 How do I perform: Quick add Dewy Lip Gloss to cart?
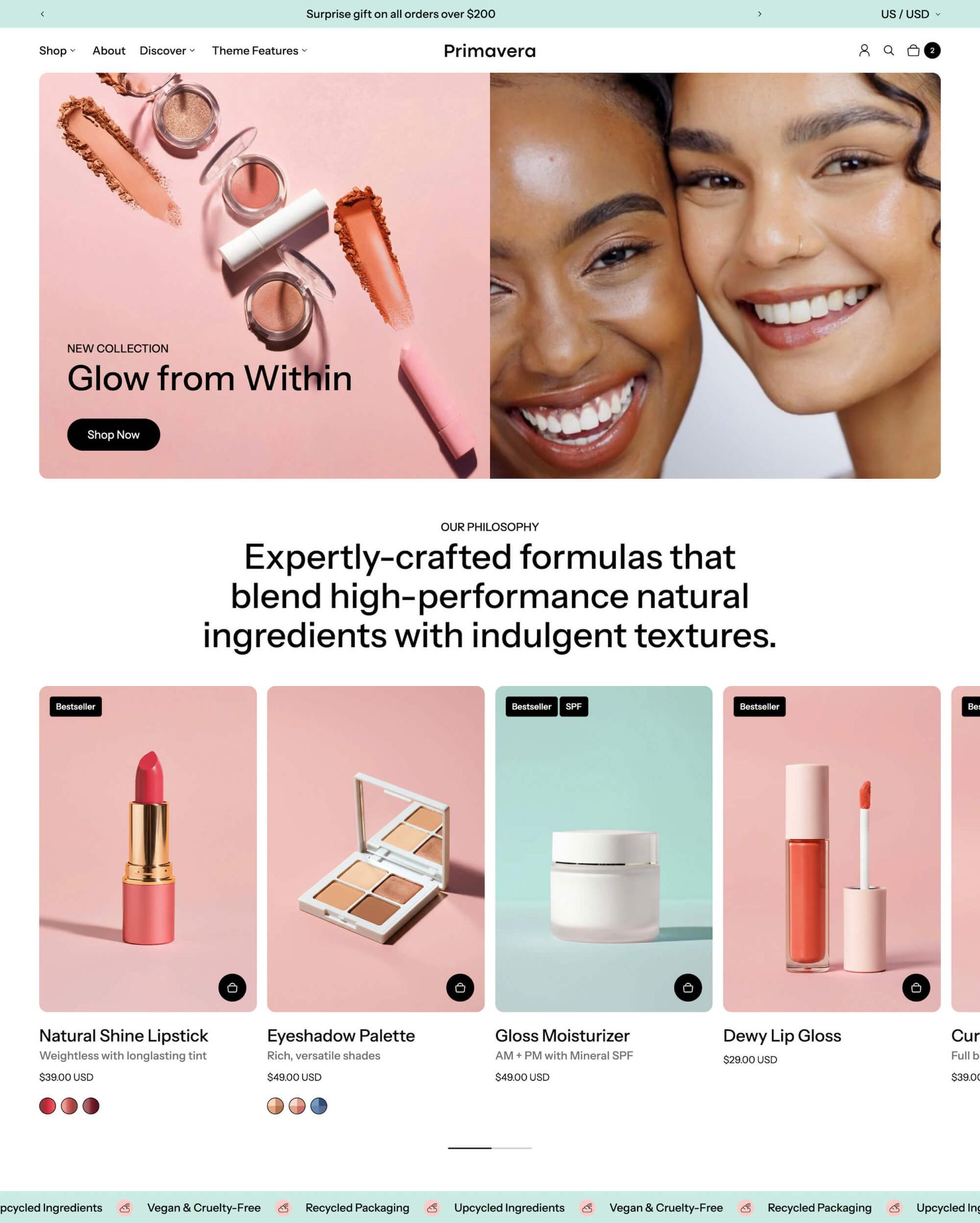tap(916, 988)
